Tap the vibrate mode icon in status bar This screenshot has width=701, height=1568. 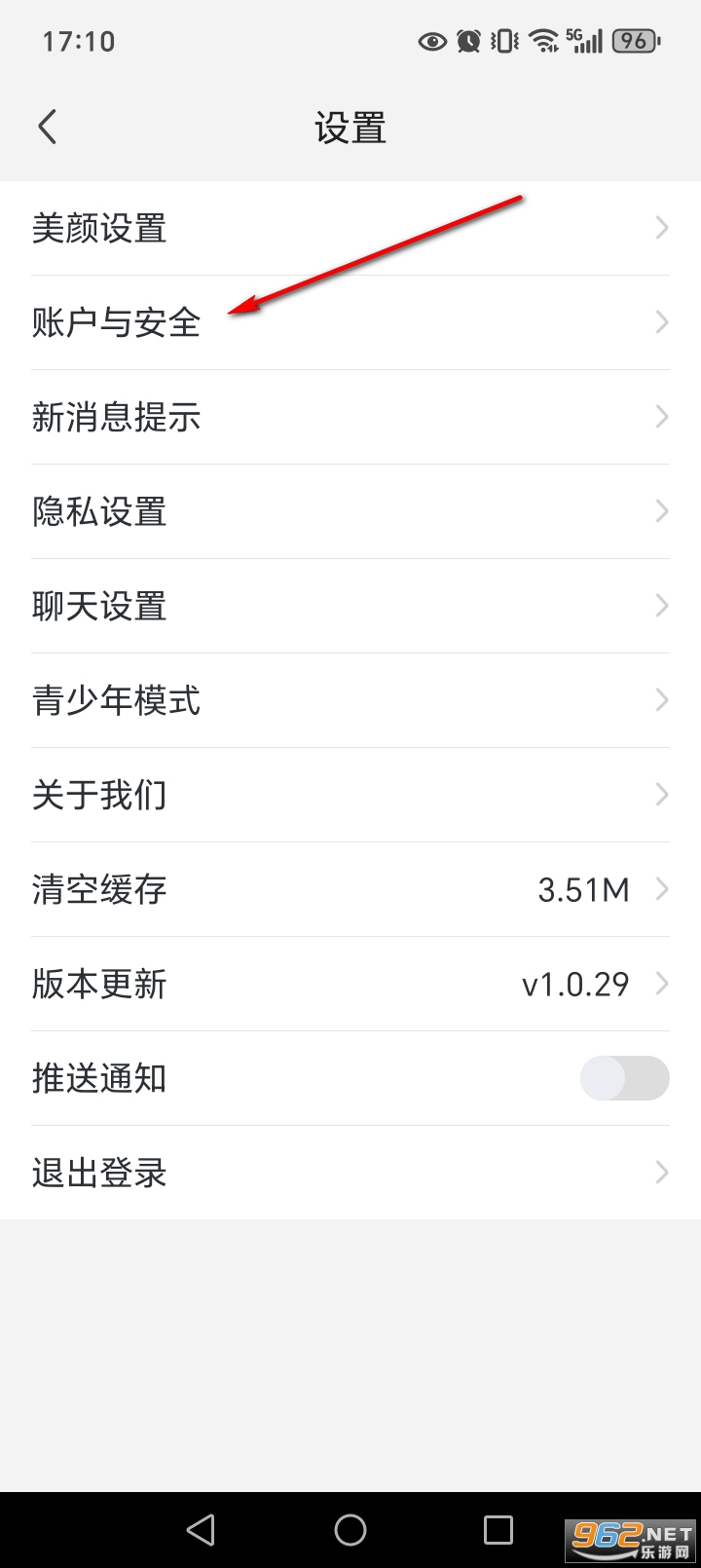[x=500, y=41]
